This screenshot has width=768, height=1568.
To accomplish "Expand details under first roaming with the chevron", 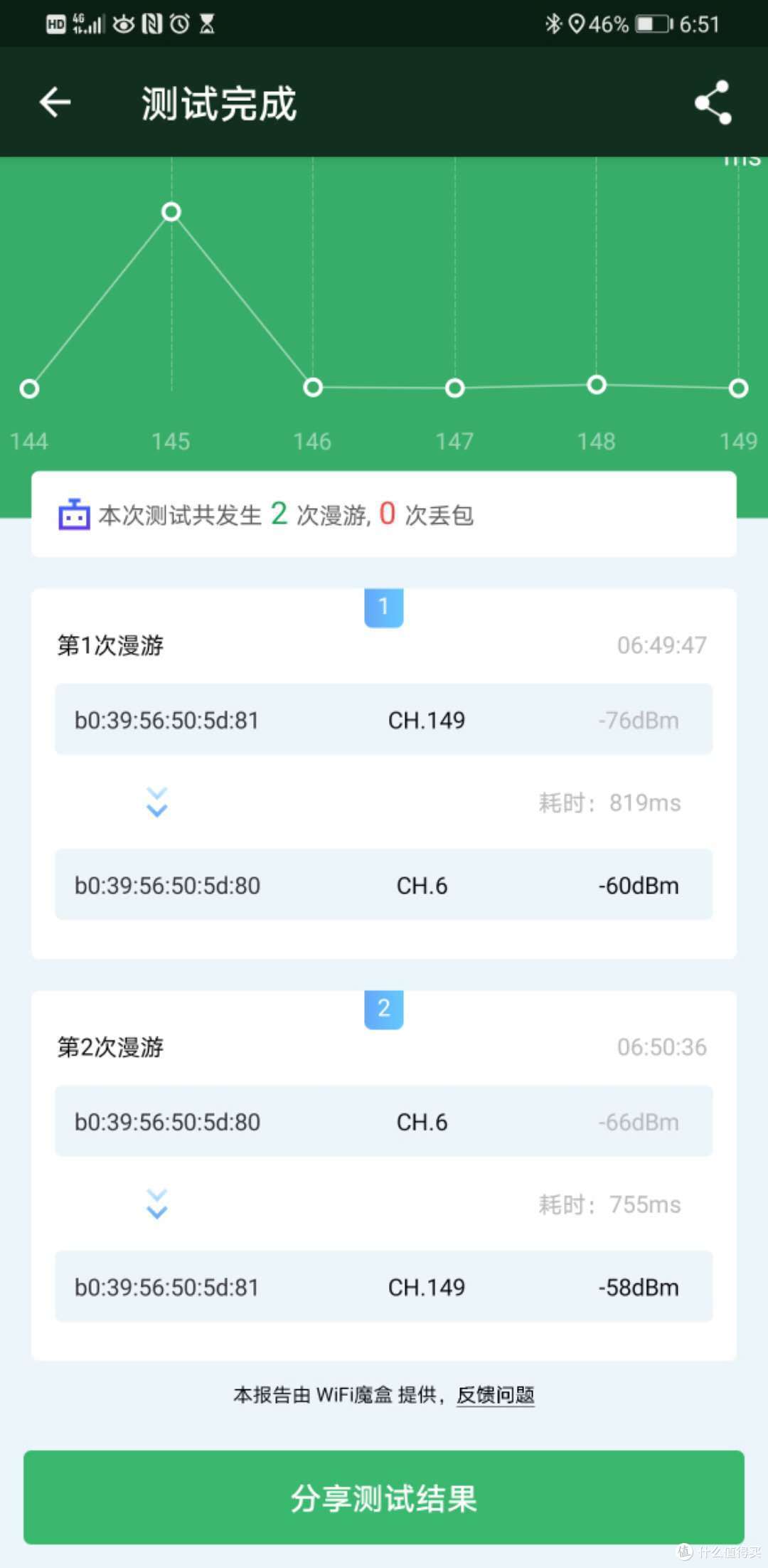I will pos(157,802).
